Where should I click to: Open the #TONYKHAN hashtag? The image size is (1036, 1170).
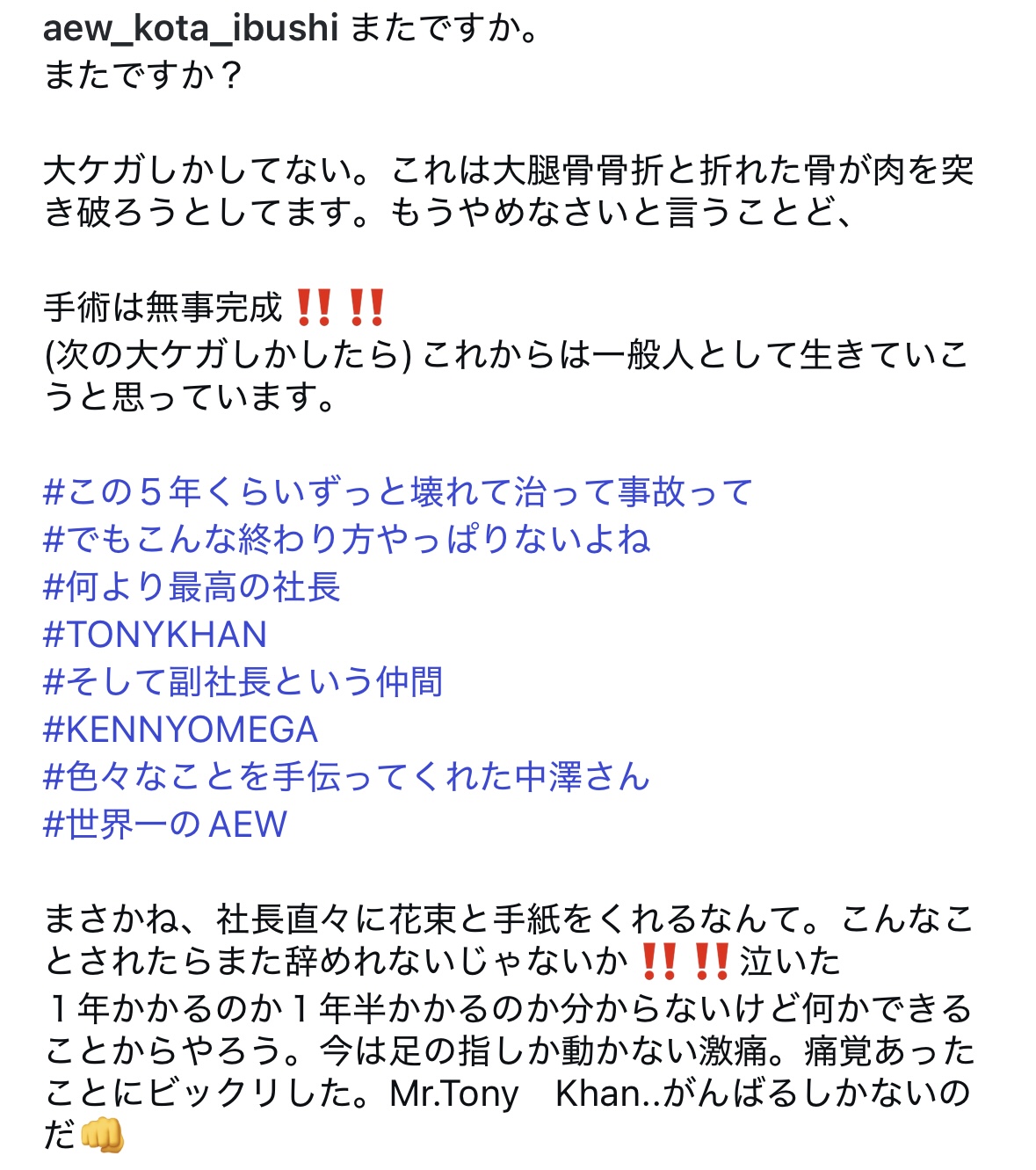pyautogui.click(x=155, y=635)
